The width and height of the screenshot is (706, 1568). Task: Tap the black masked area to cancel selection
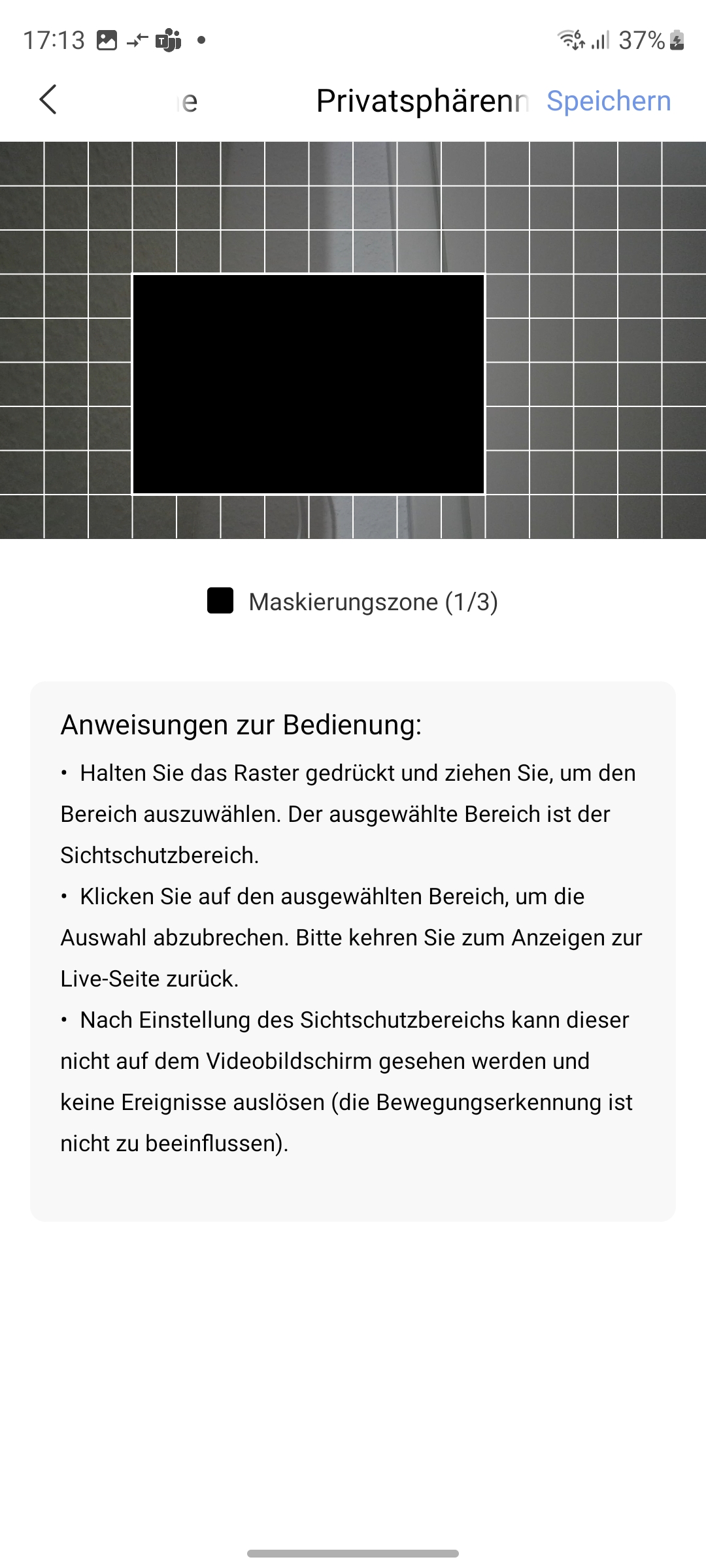coord(308,384)
